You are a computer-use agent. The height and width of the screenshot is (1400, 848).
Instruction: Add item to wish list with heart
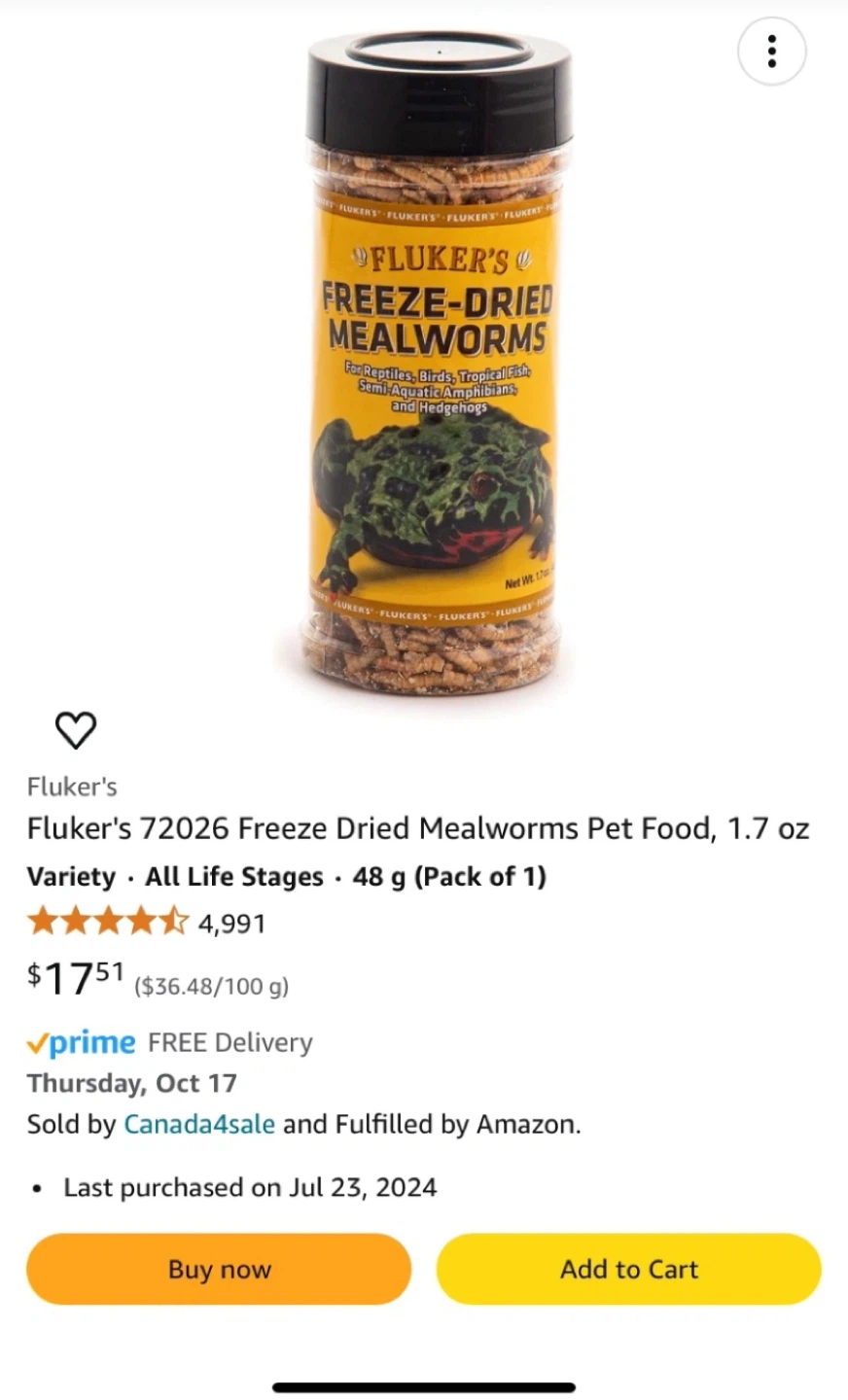click(75, 730)
